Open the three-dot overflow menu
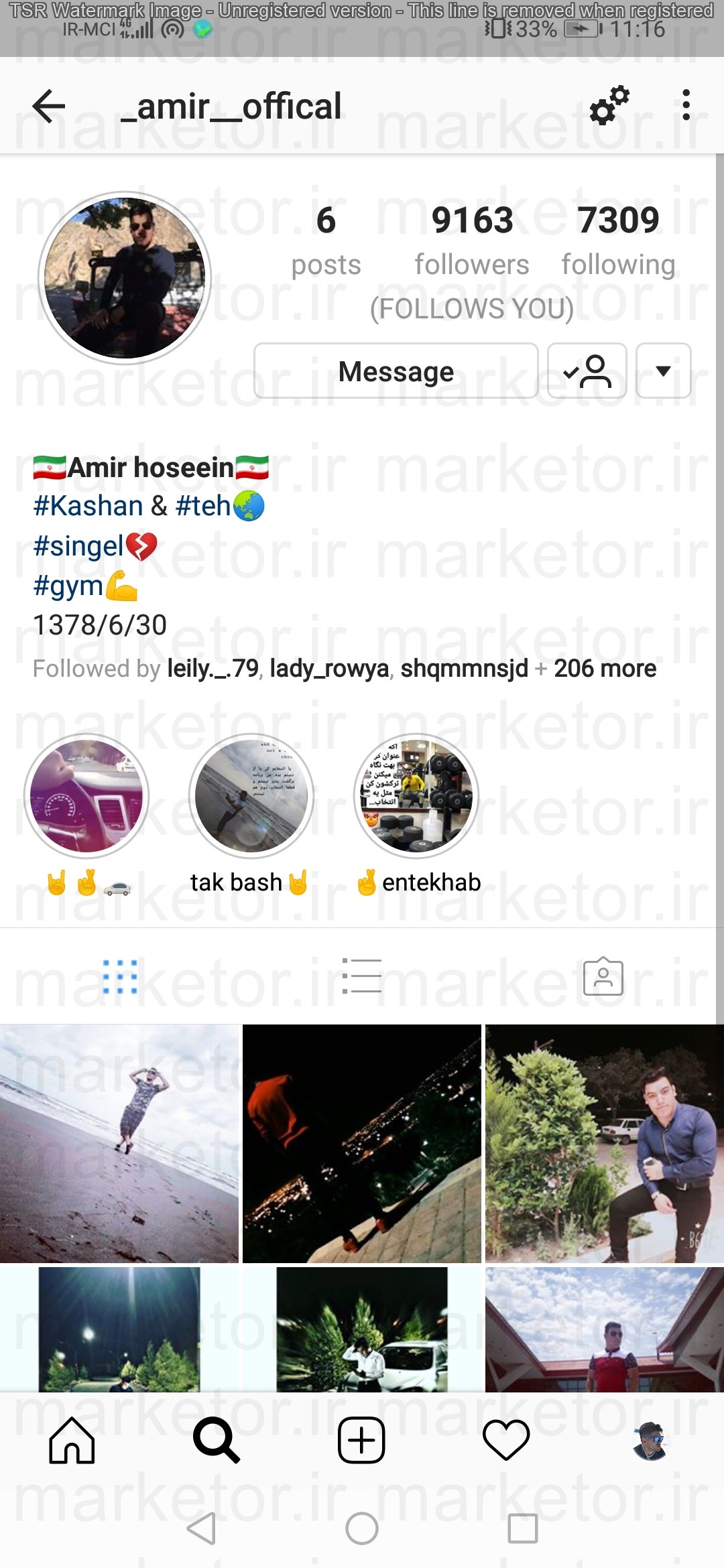This screenshot has height=1568, width=724. pyautogui.click(x=686, y=105)
